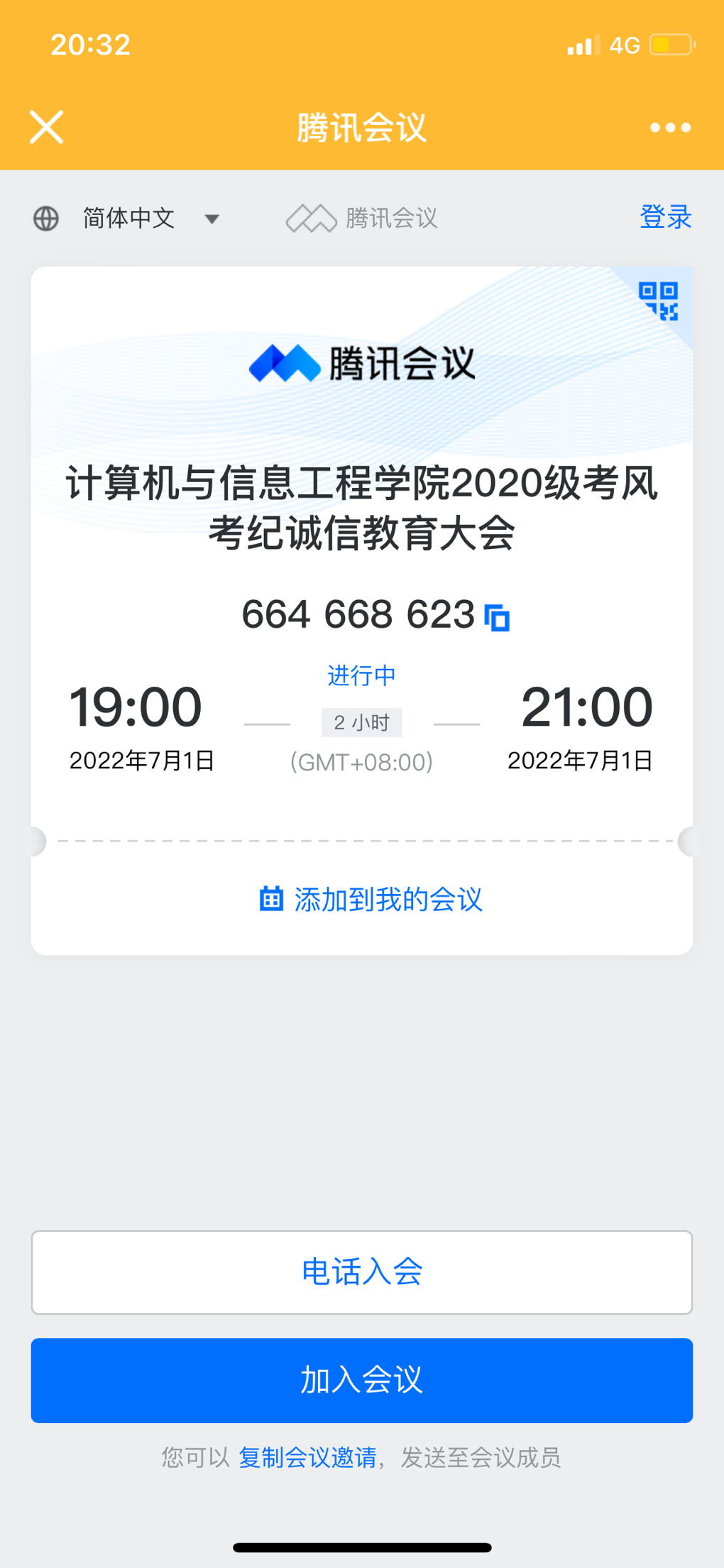Choose 电话入会 to join by phone
Image resolution: width=724 pixels, height=1568 pixels.
click(x=362, y=1272)
